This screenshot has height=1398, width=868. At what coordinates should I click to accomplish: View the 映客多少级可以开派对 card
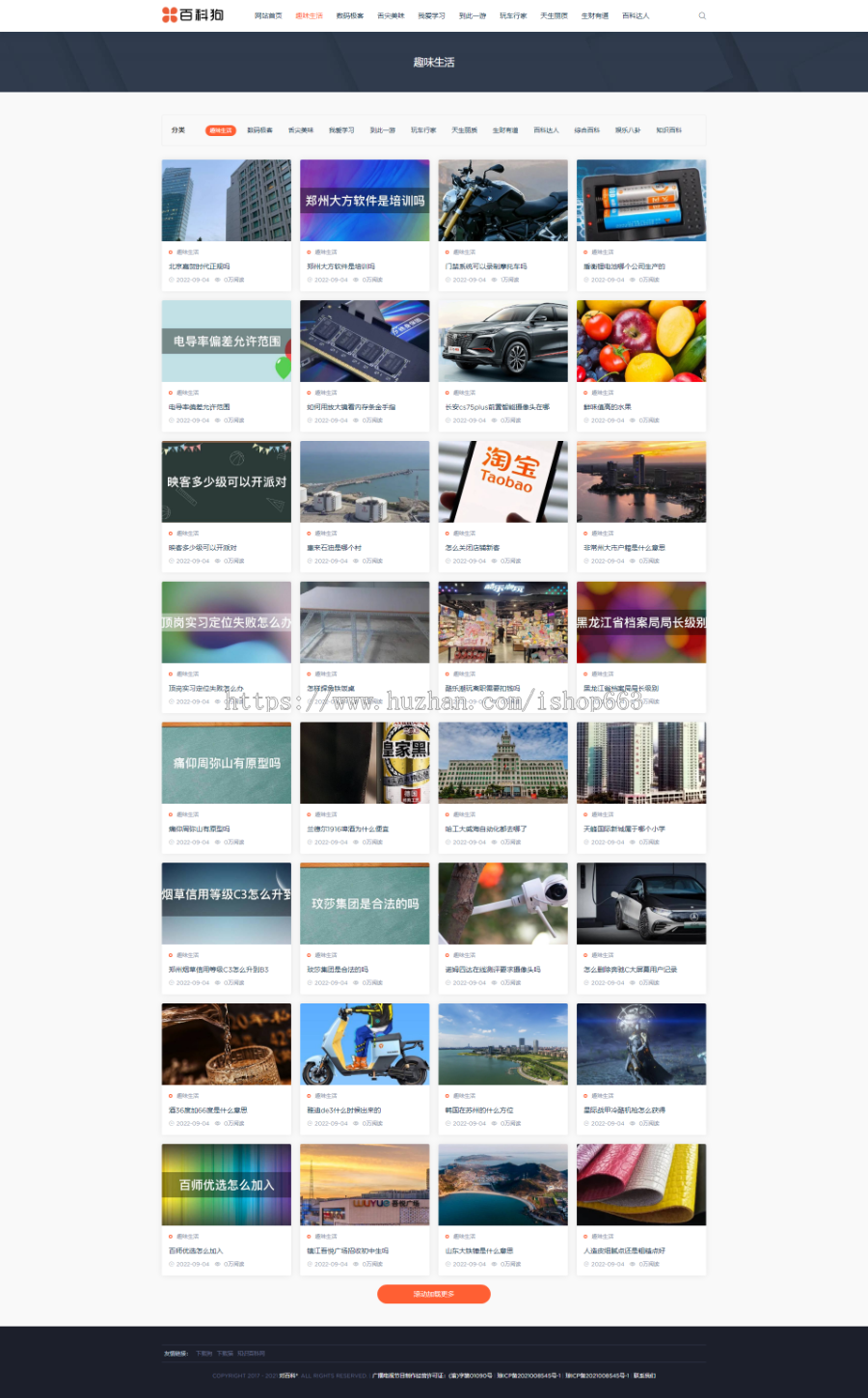click(x=226, y=507)
